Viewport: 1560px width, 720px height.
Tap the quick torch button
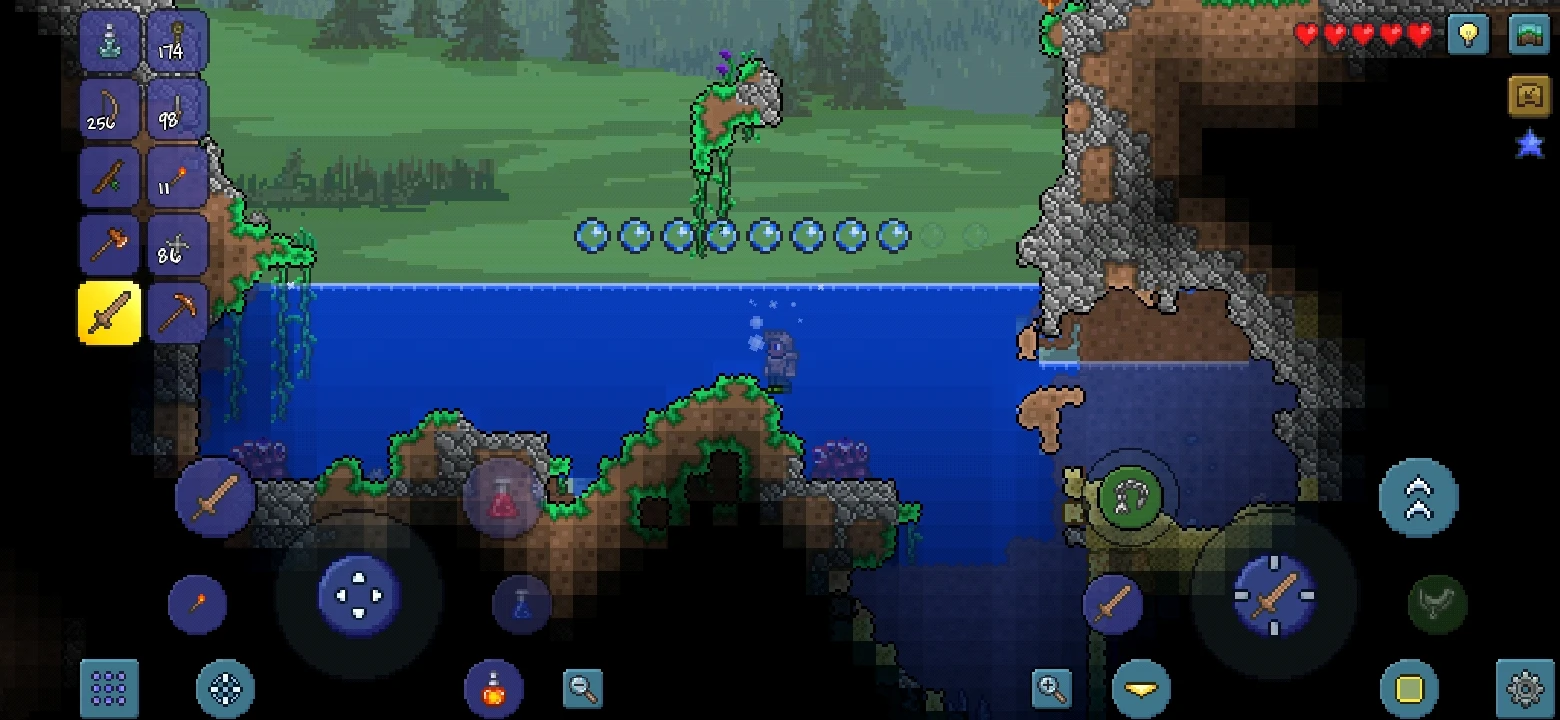click(x=197, y=604)
